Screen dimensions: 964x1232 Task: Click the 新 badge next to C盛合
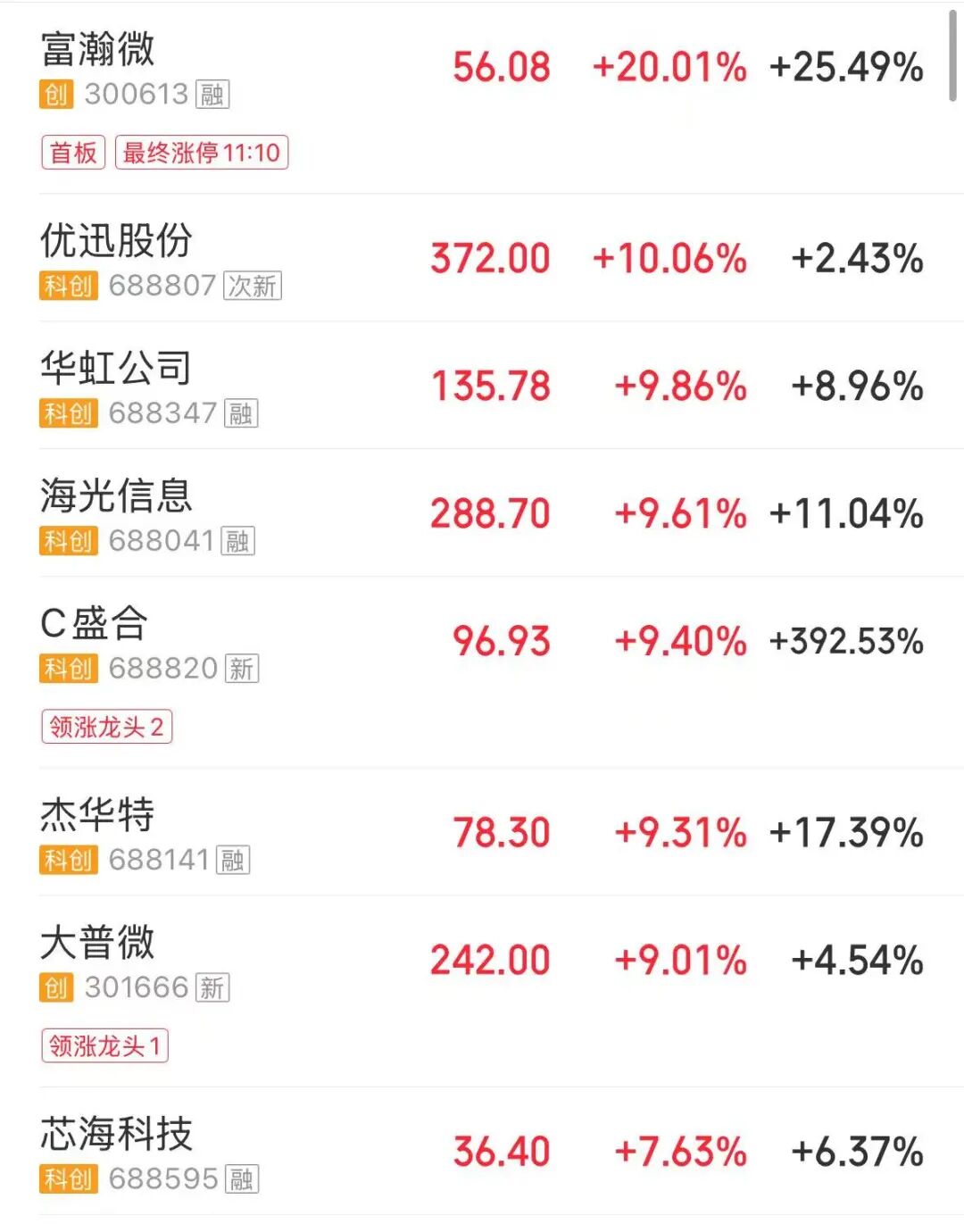[x=243, y=668]
